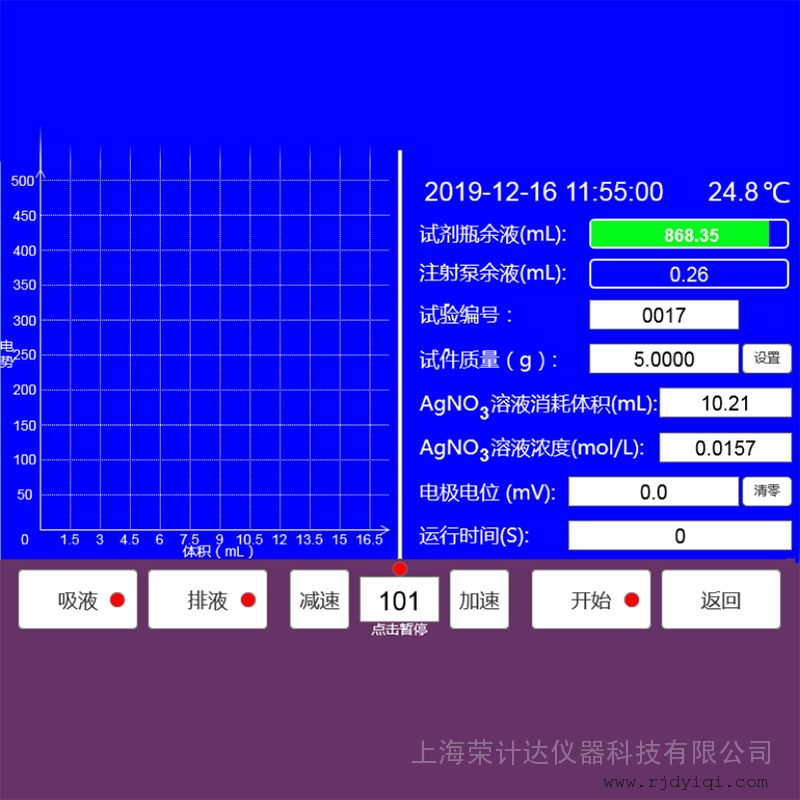The height and width of the screenshot is (800, 800).
Task: Edit the AgNO3 concentration field 0.0157
Action: (725, 448)
